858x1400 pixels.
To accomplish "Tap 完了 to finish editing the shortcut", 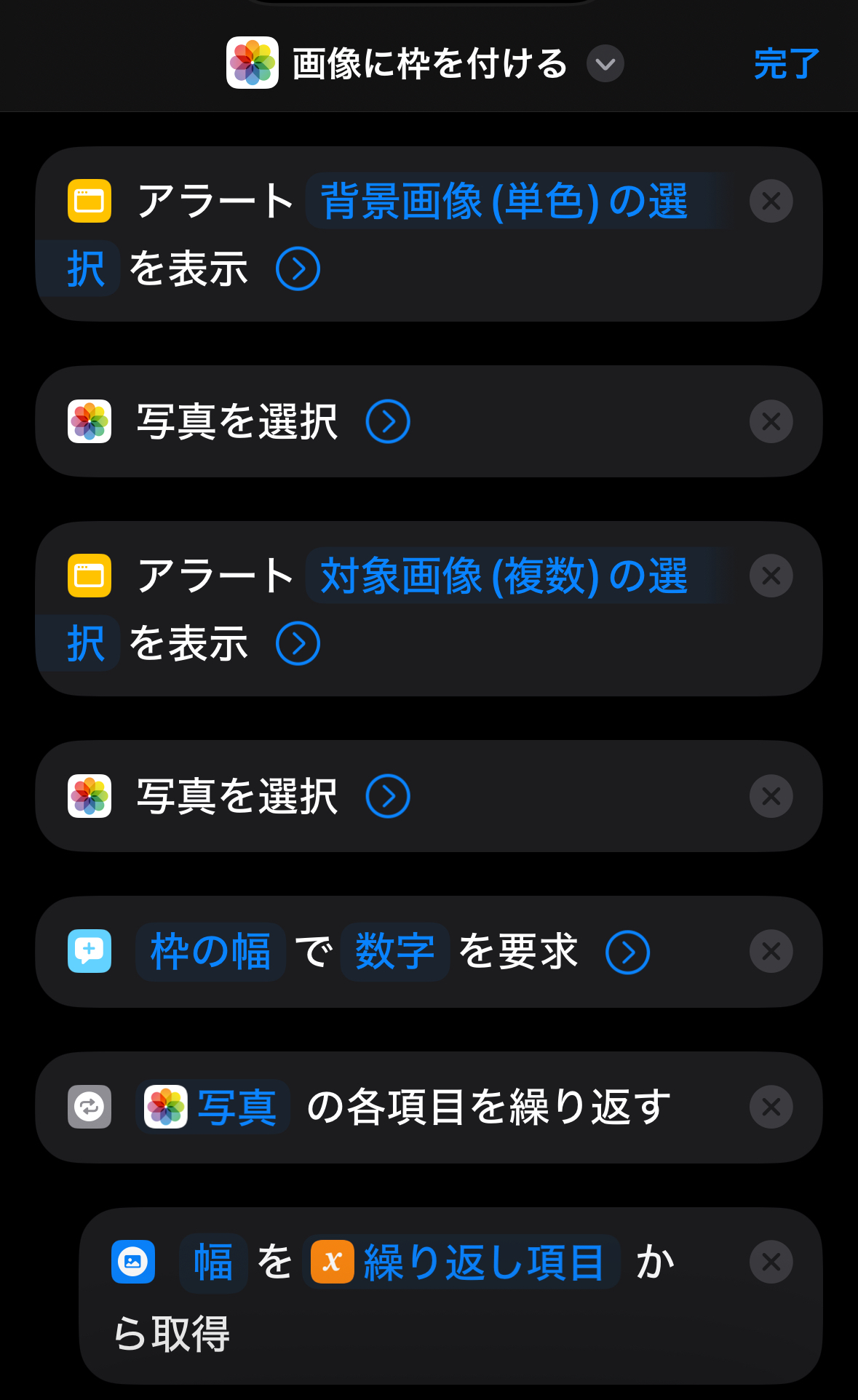I will (786, 64).
